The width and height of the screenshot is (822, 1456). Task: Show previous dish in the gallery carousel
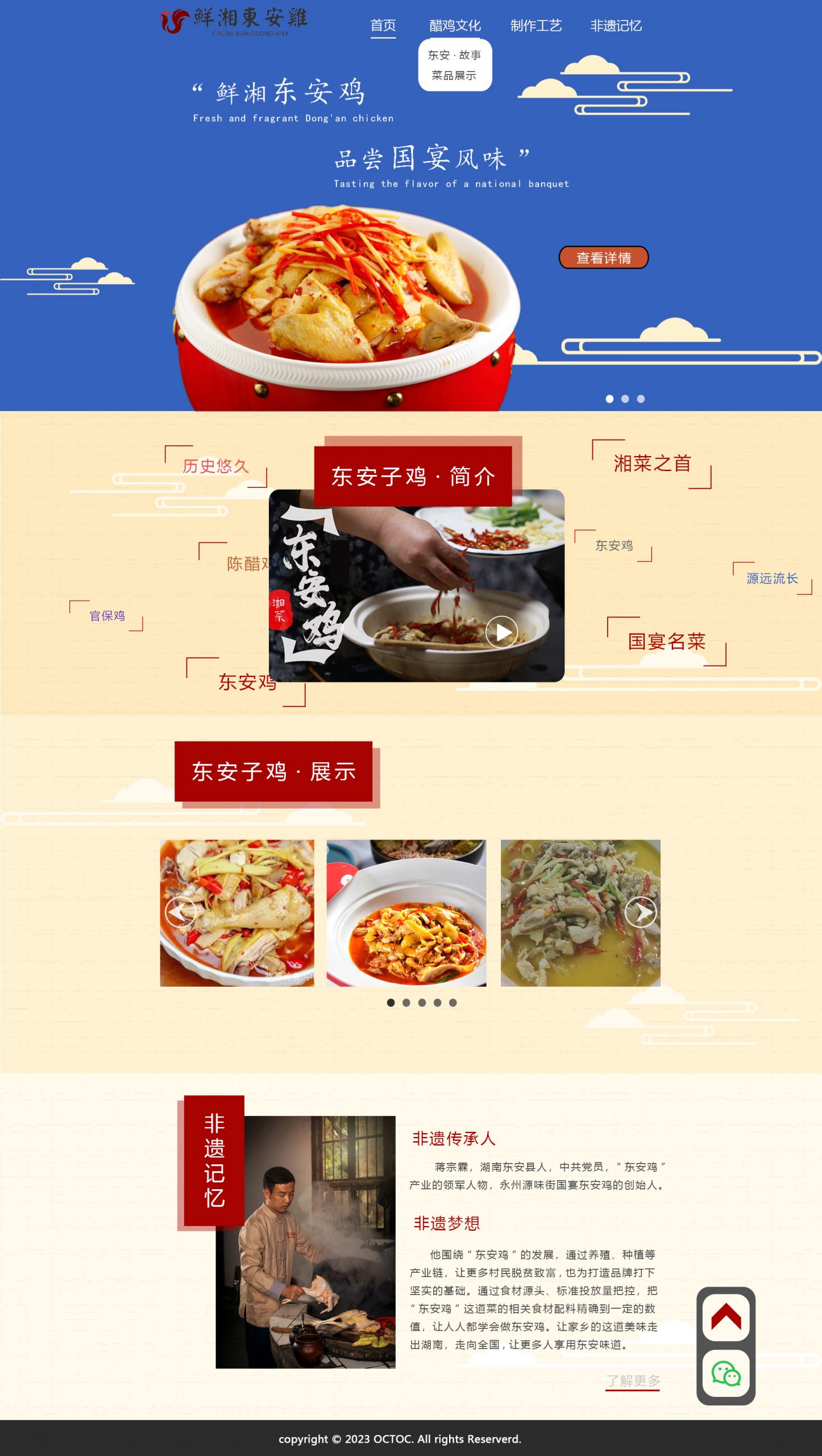coord(180,912)
